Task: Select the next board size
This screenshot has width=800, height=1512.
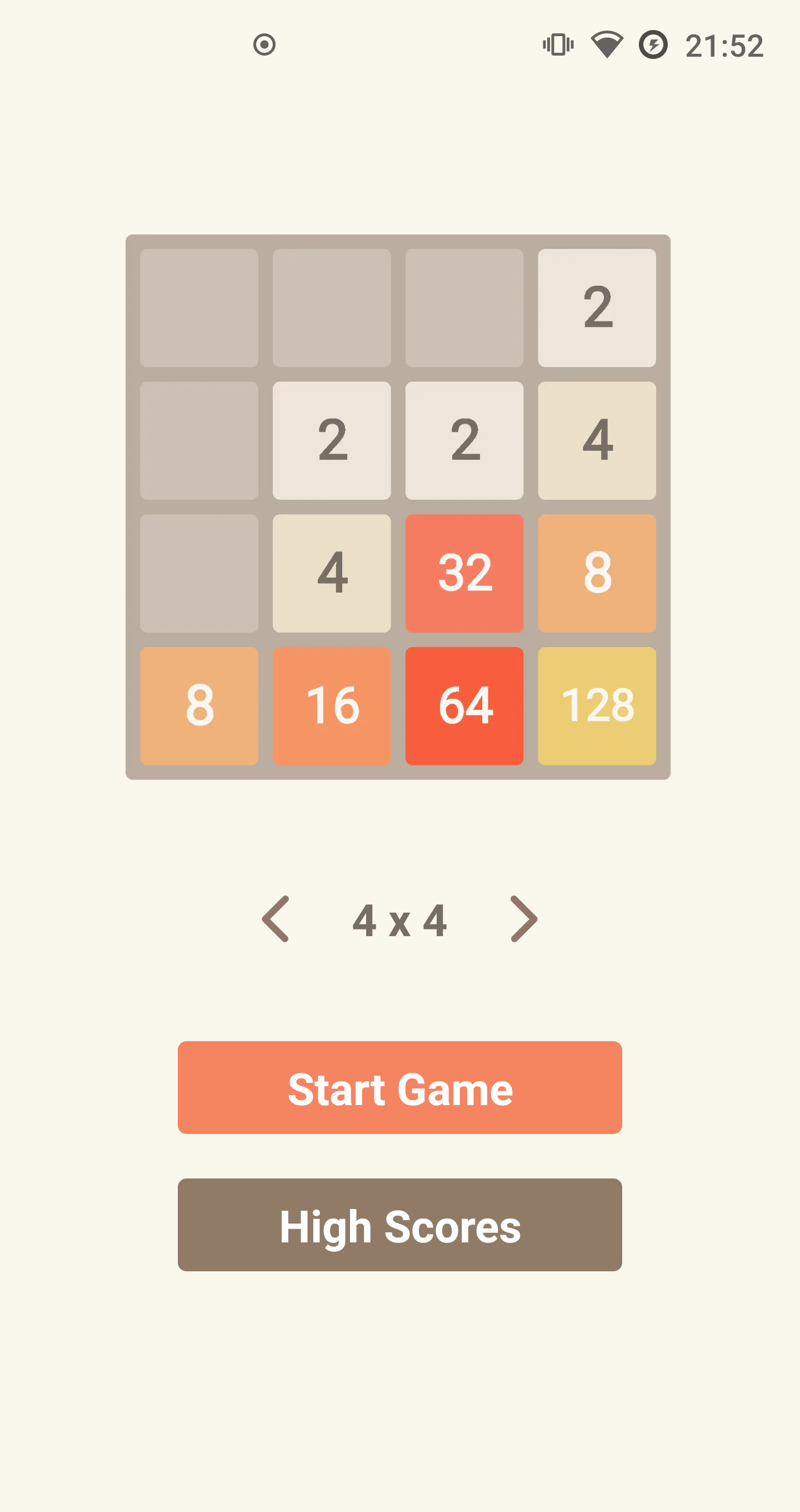Action: (x=523, y=919)
